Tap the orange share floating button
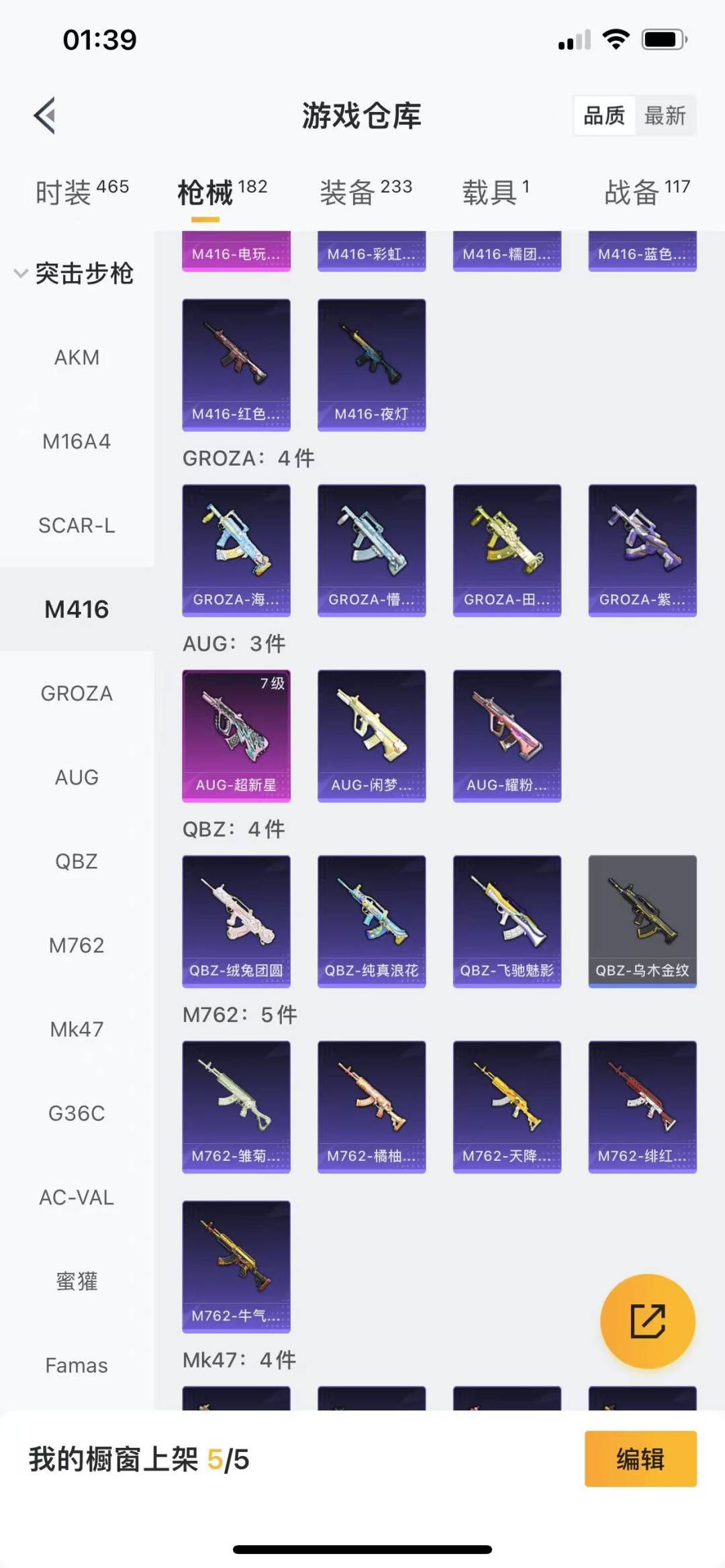This screenshot has width=725, height=1568. pos(647,1320)
